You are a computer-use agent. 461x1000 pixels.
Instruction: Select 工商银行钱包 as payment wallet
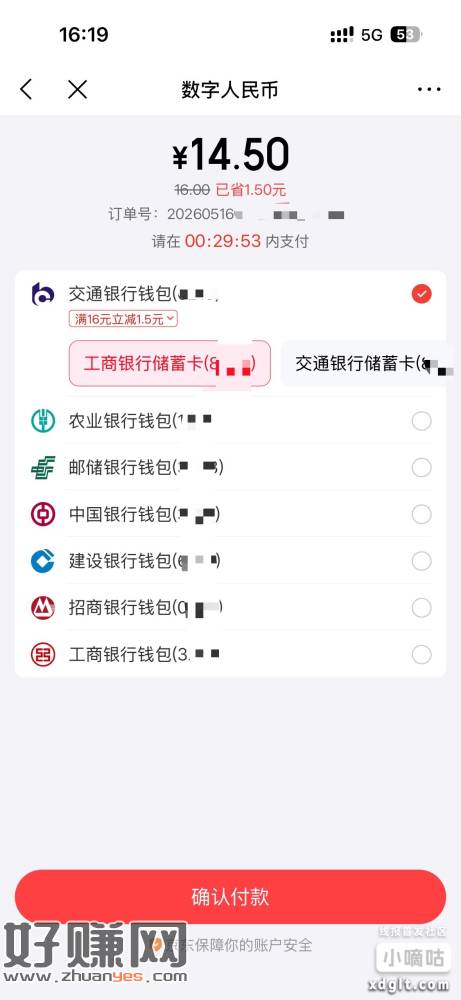click(230, 654)
